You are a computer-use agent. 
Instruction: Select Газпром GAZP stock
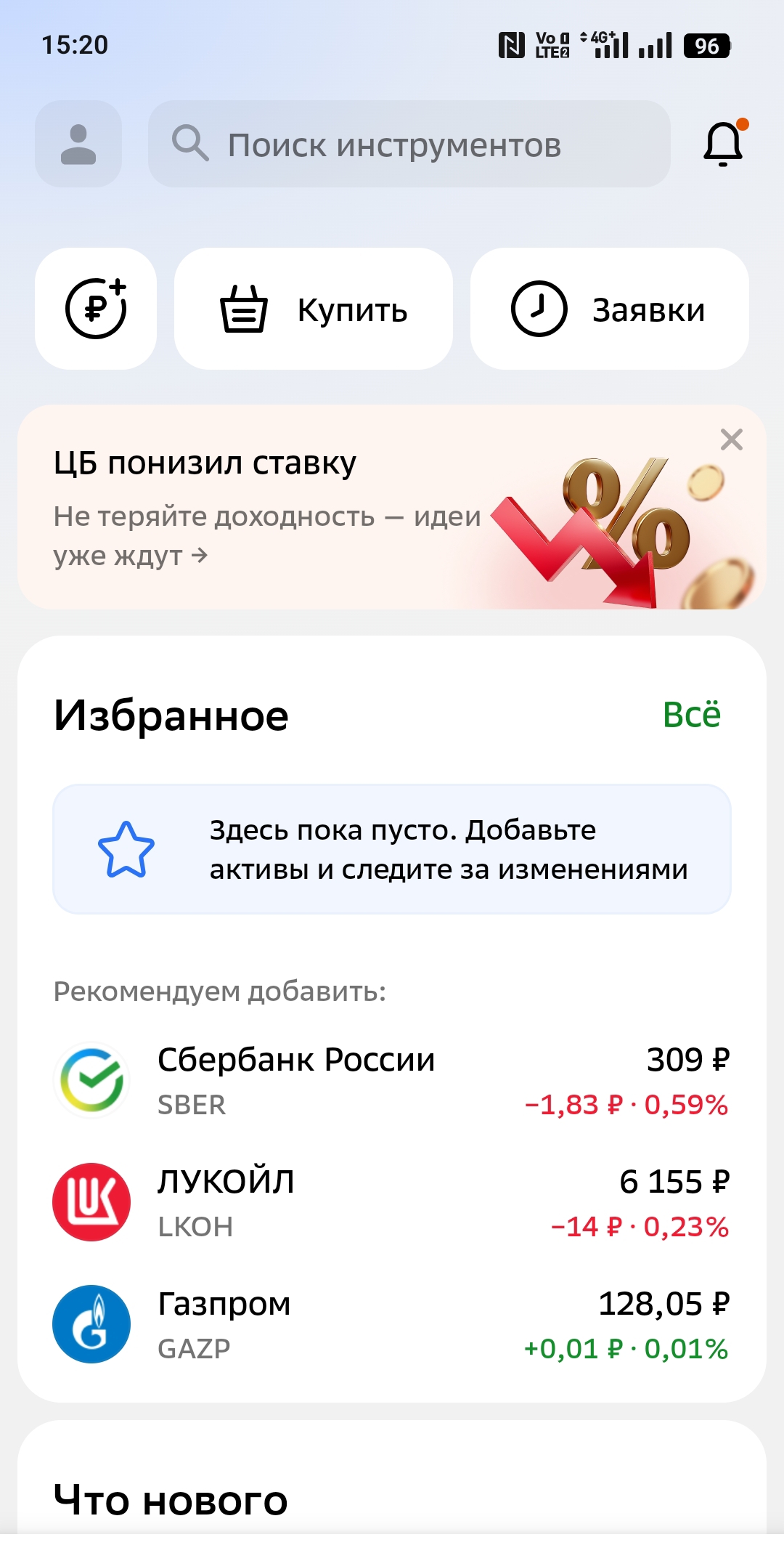pyautogui.click(x=392, y=1325)
